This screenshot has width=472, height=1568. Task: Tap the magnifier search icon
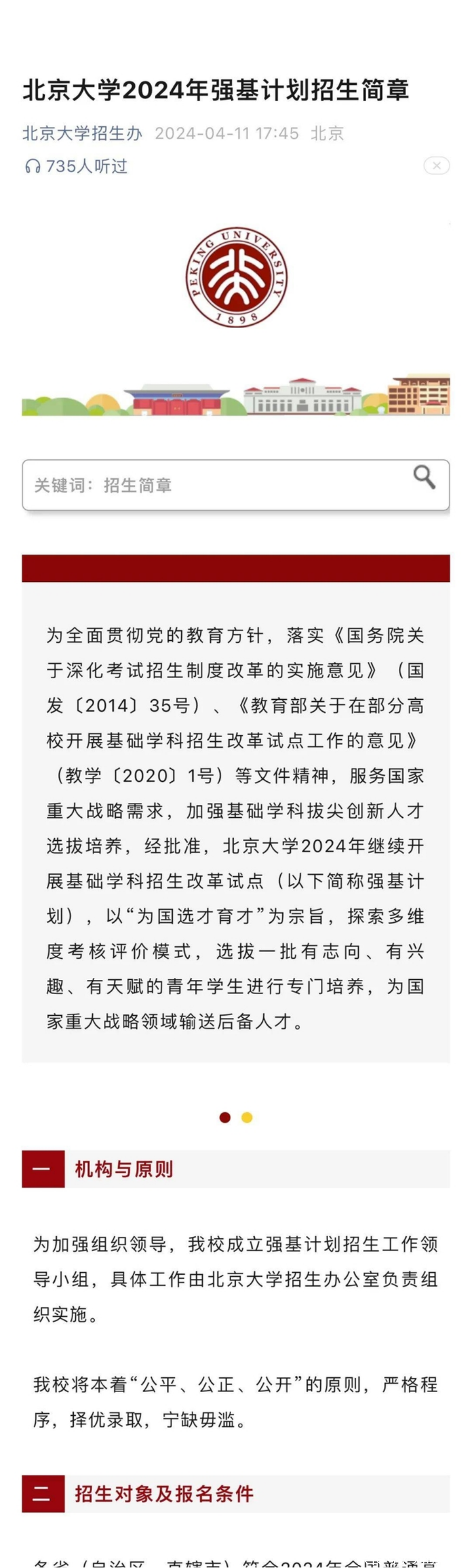(424, 477)
